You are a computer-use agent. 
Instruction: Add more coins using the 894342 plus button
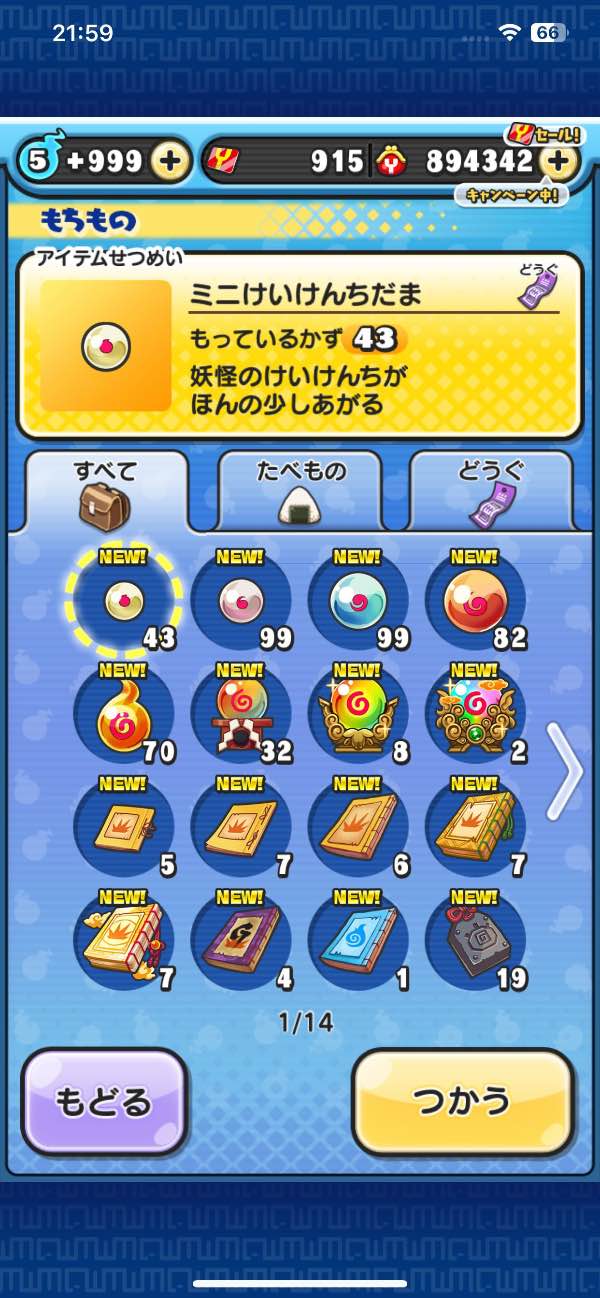(x=559, y=162)
